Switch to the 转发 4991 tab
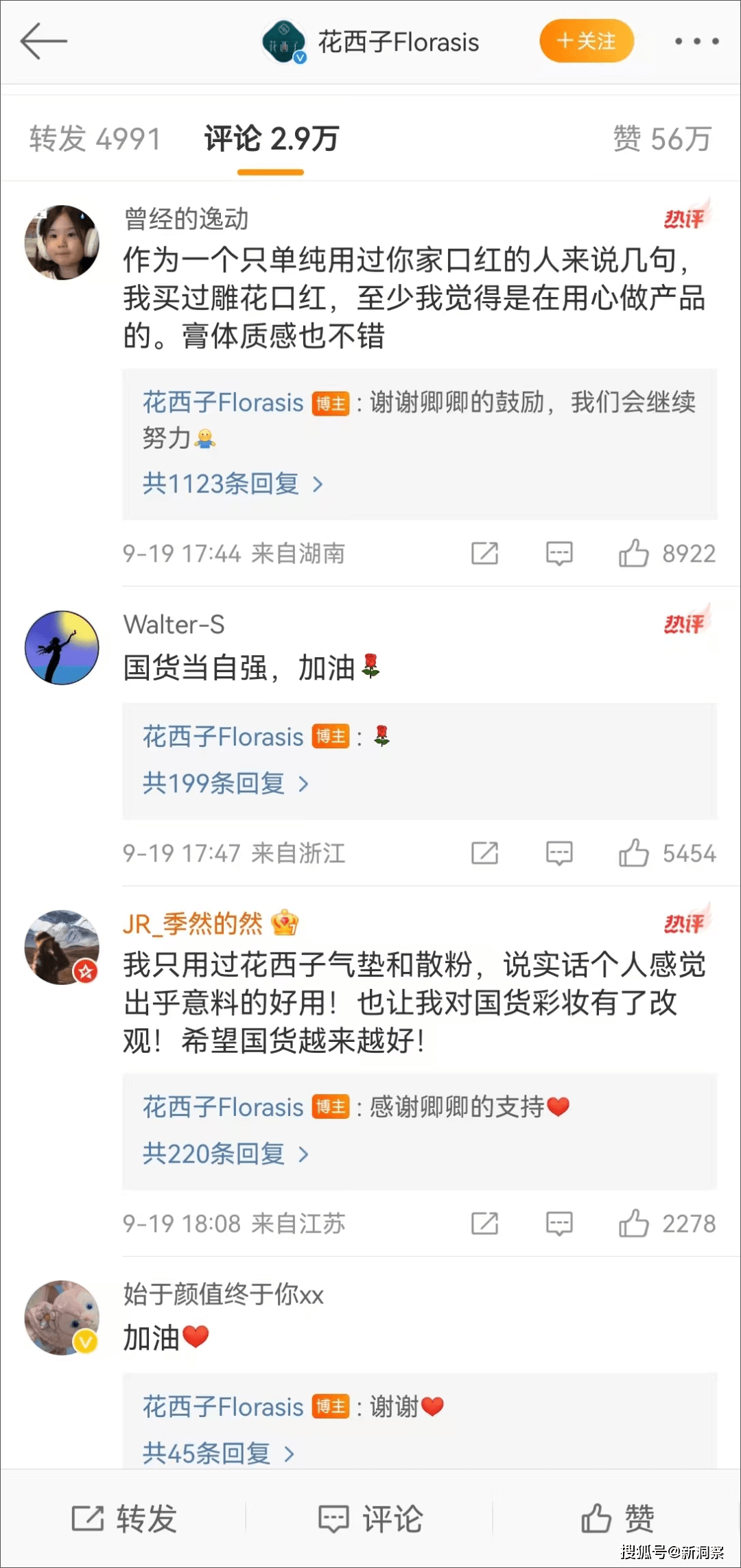This screenshot has width=741, height=1568. [95, 139]
